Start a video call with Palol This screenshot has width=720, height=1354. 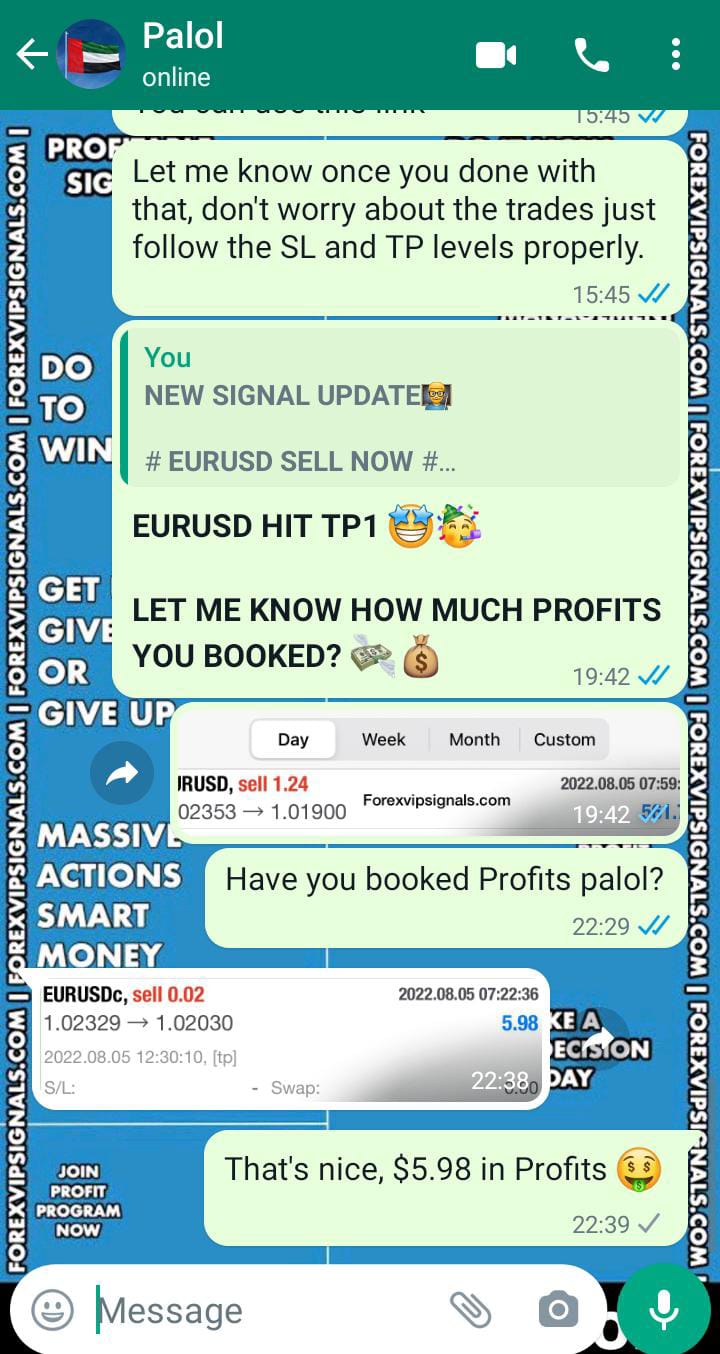496,55
